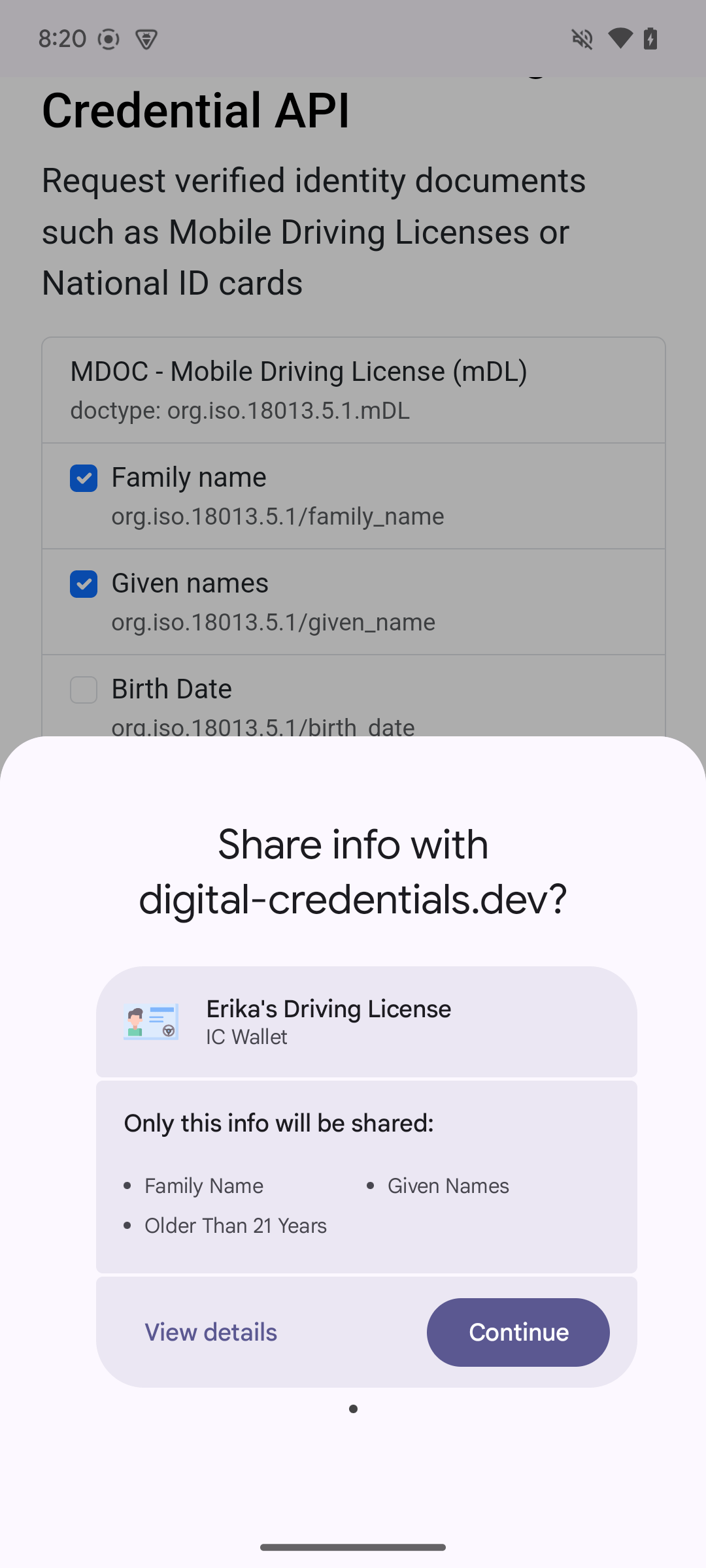Select Erika's Driving License card

coord(366,1021)
